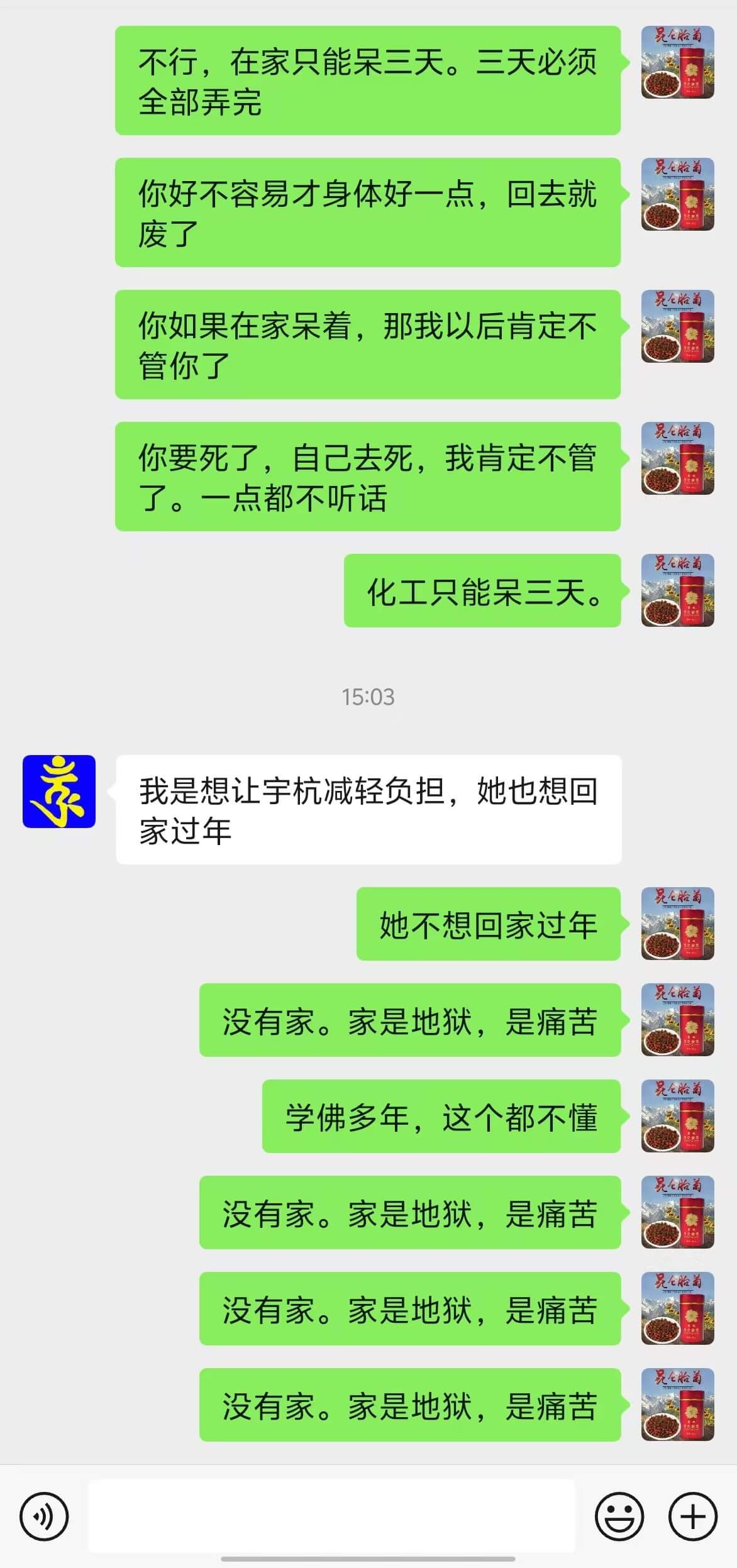Switch to voice message input
The height and width of the screenshot is (1568, 737).
44,1516
